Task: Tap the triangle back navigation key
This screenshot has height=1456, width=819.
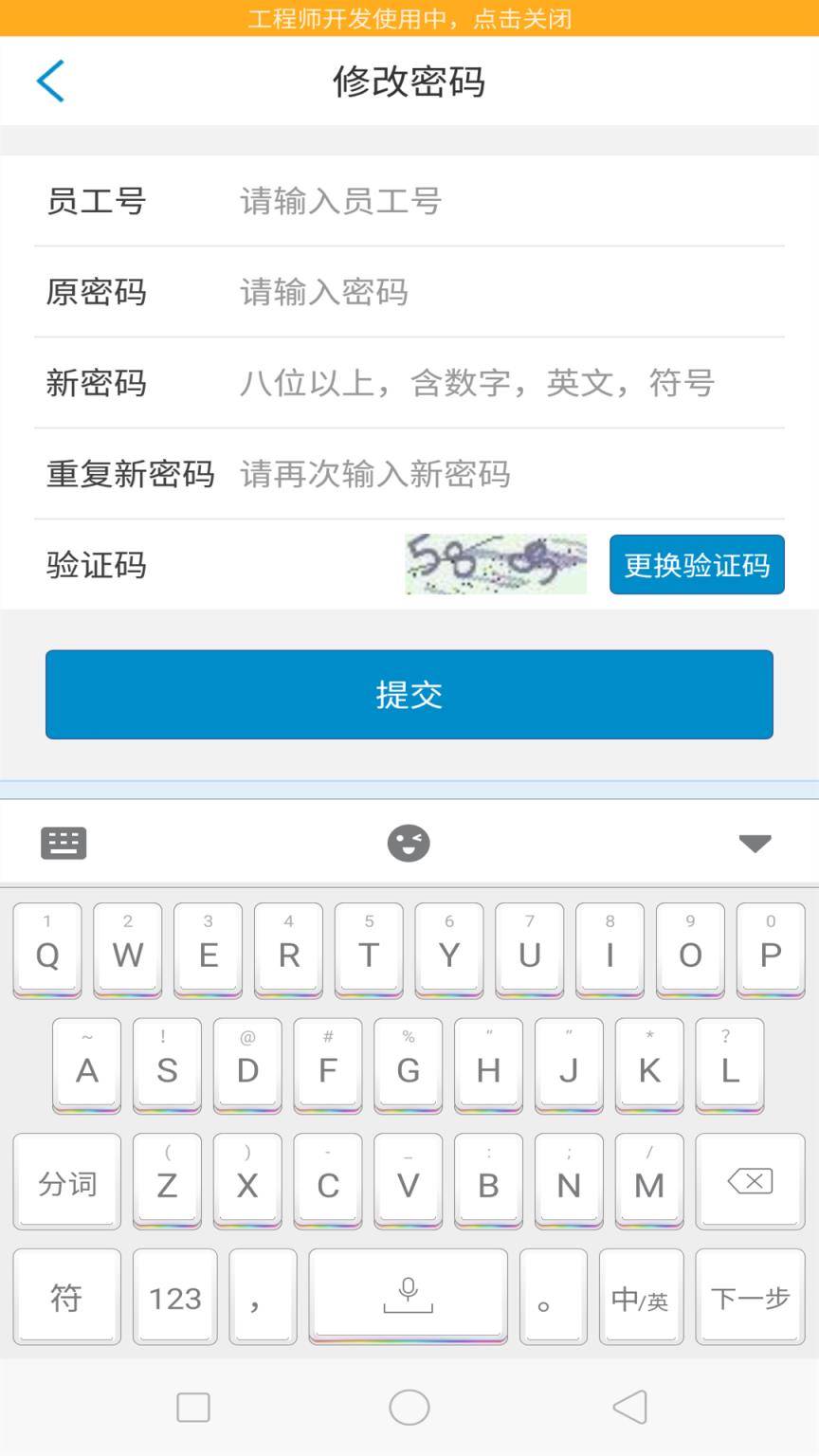Action: [x=628, y=1409]
